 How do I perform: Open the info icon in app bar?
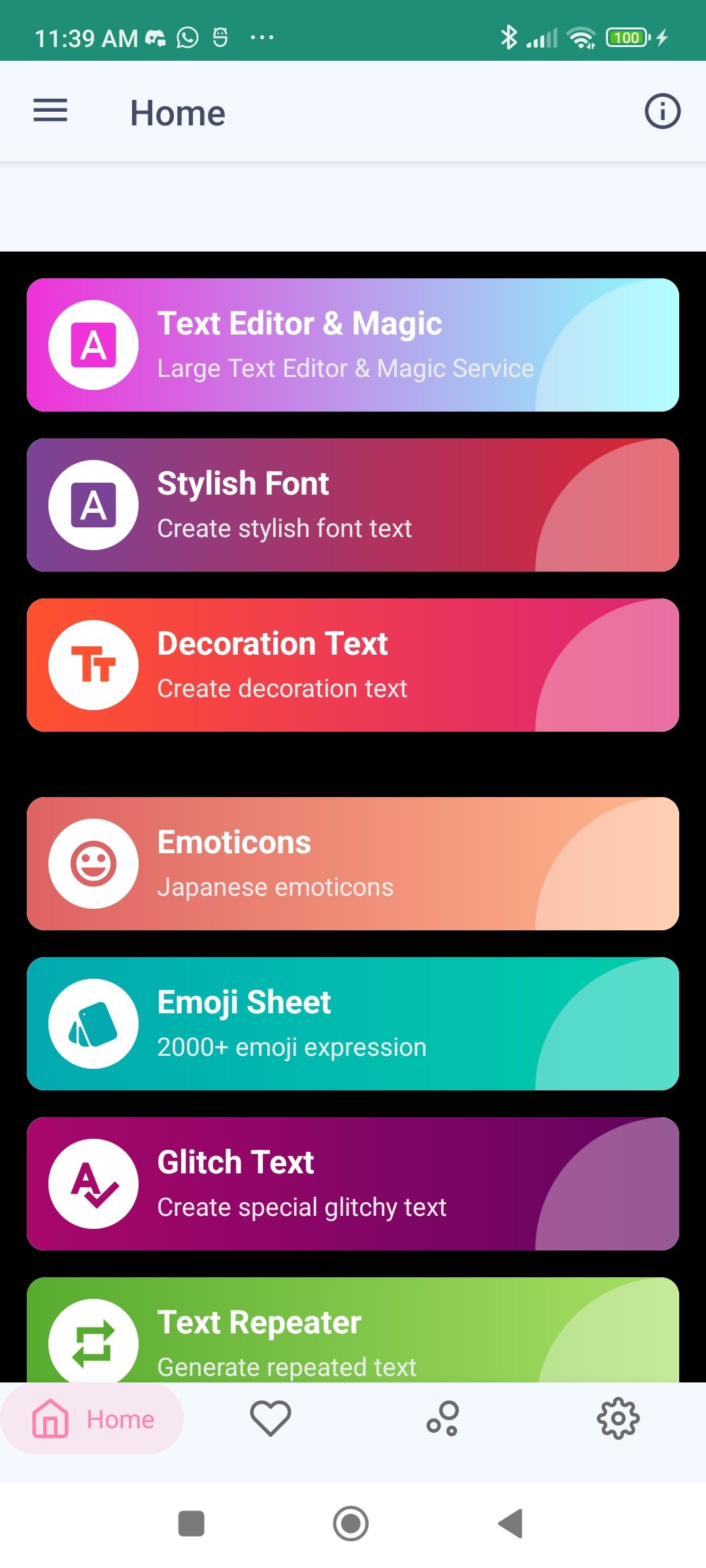662,111
